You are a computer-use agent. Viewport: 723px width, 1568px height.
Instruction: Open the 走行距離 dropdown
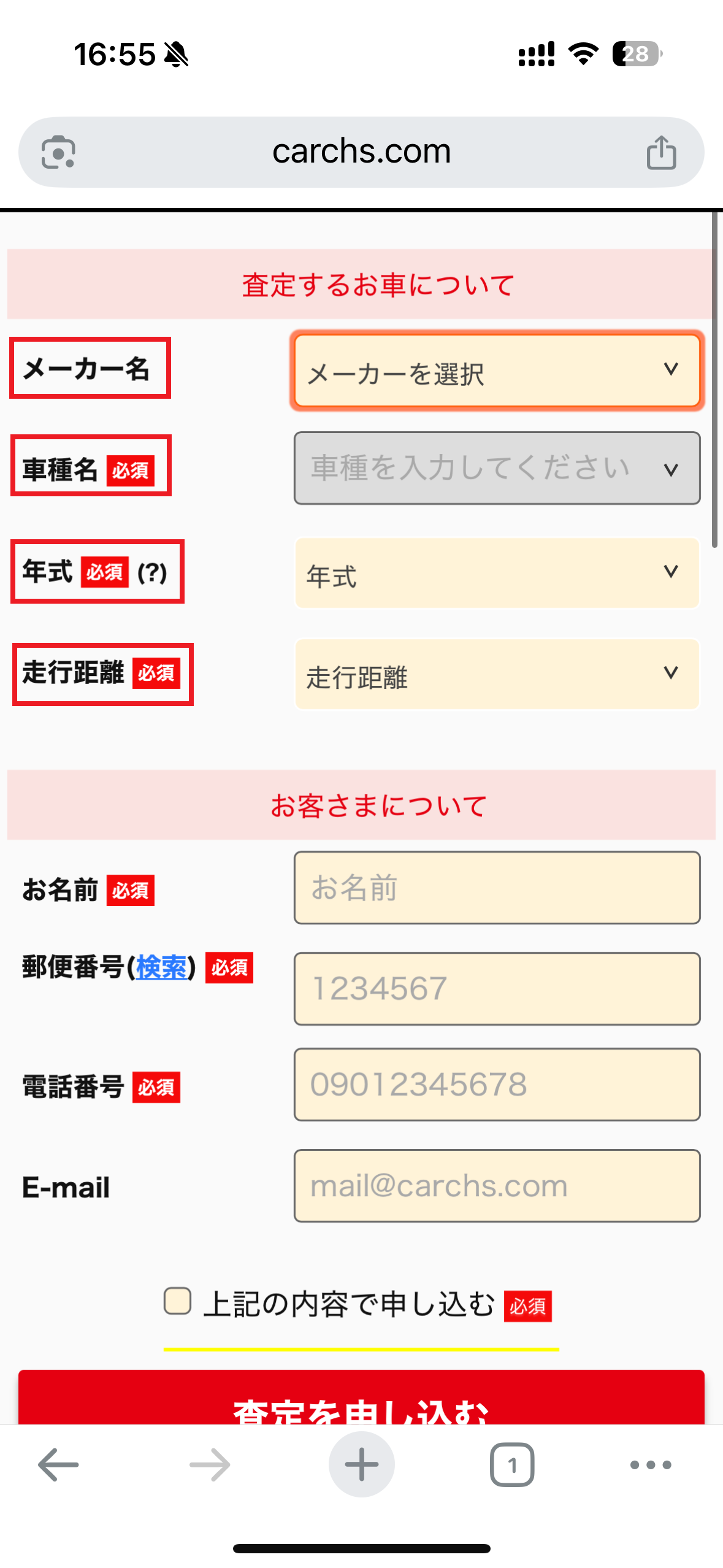[497, 675]
